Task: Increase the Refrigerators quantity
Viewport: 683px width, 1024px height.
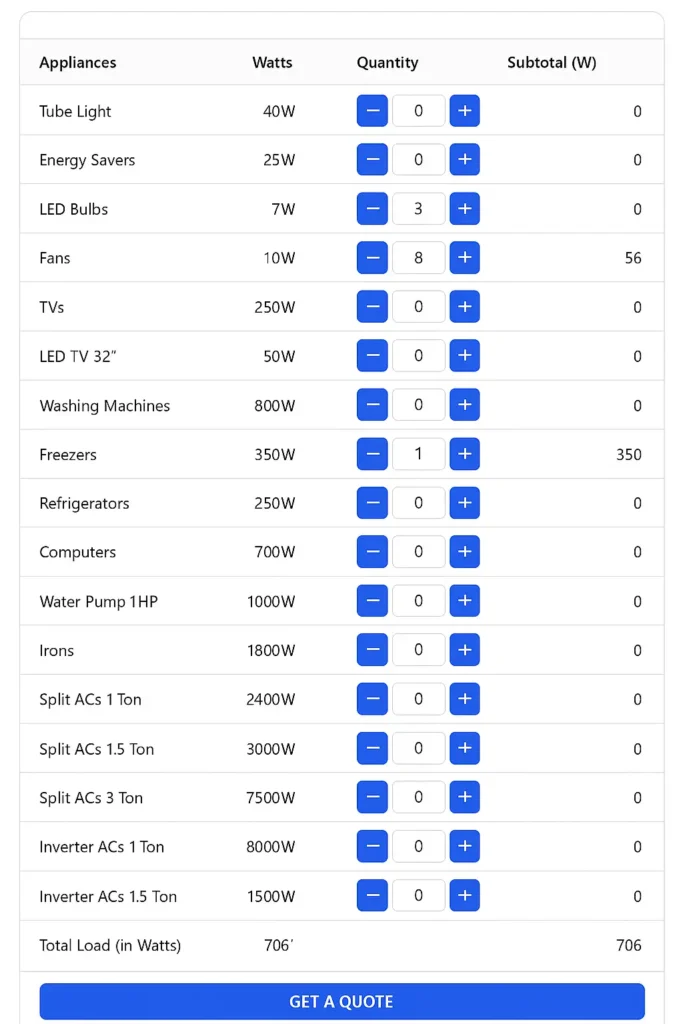Action: point(464,503)
